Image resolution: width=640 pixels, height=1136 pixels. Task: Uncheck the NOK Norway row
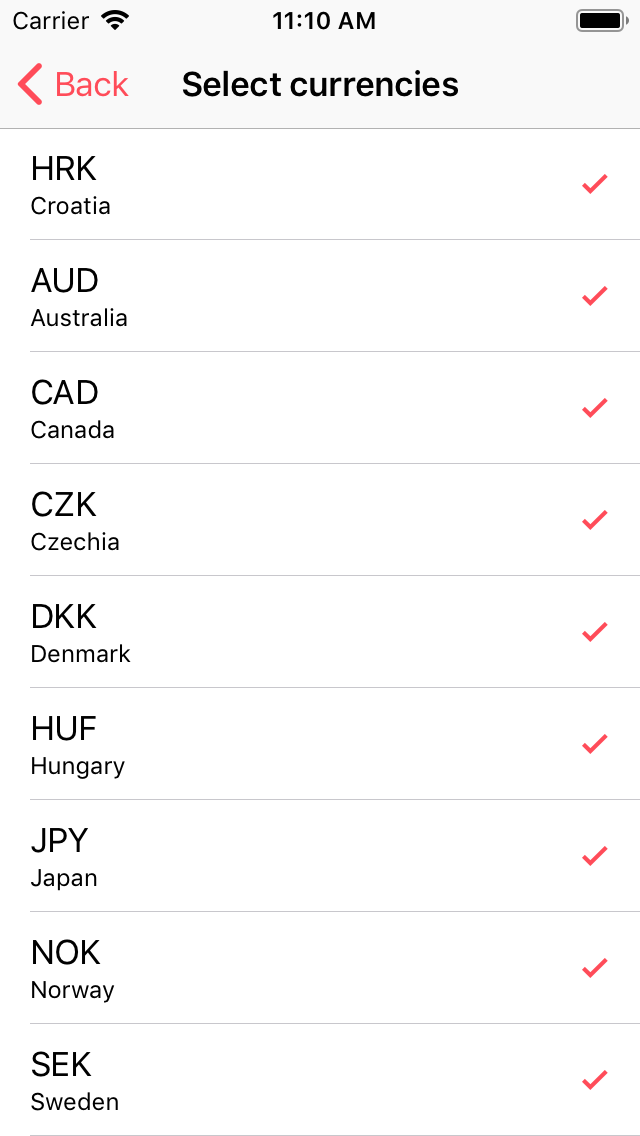tap(320, 969)
